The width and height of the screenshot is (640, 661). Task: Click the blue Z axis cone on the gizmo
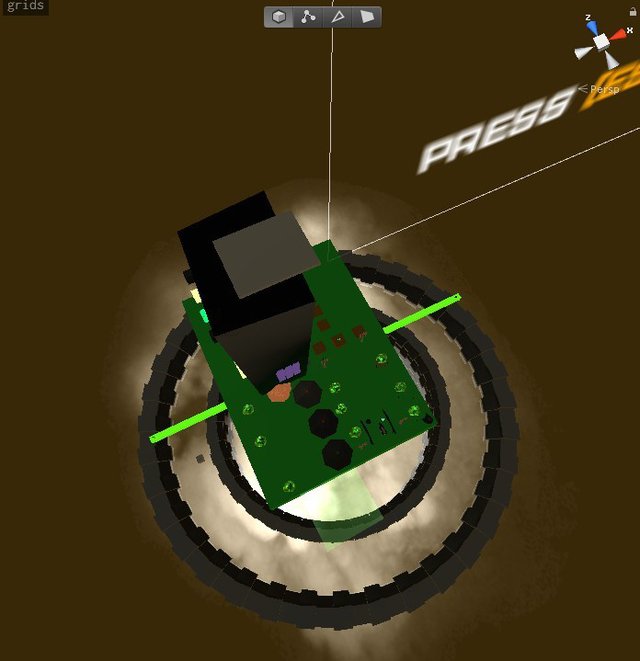[590, 26]
